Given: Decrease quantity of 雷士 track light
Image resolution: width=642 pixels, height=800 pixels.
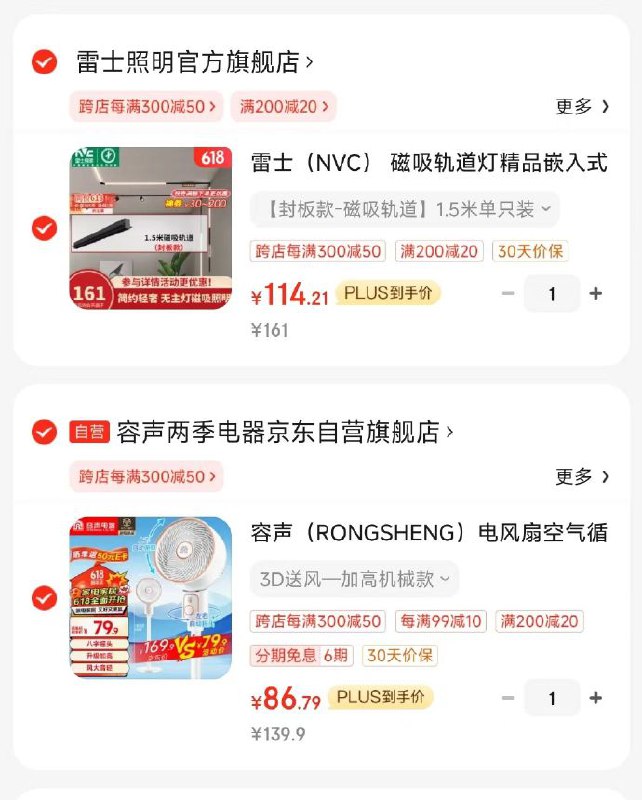Looking at the screenshot, I should coord(508,294).
